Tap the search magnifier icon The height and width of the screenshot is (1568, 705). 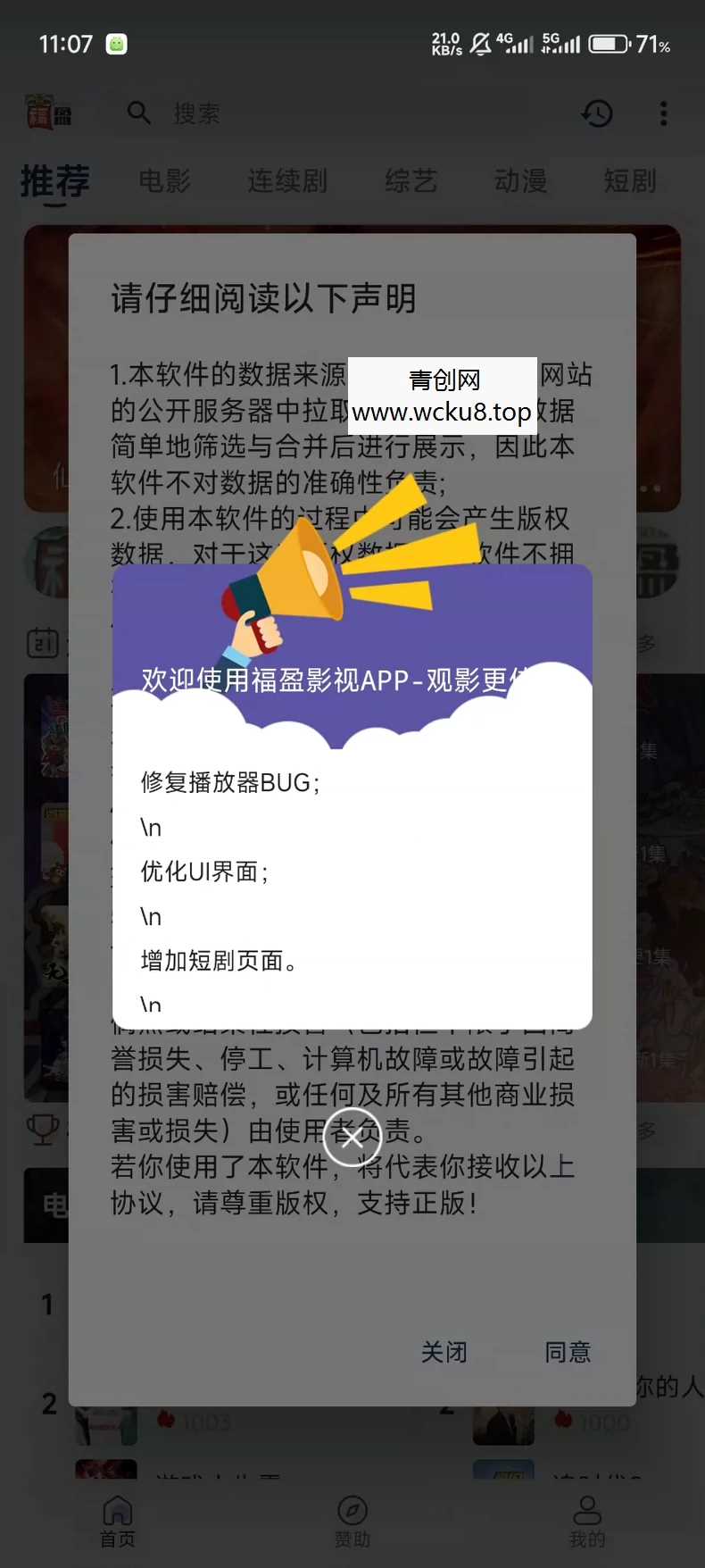tap(138, 113)
